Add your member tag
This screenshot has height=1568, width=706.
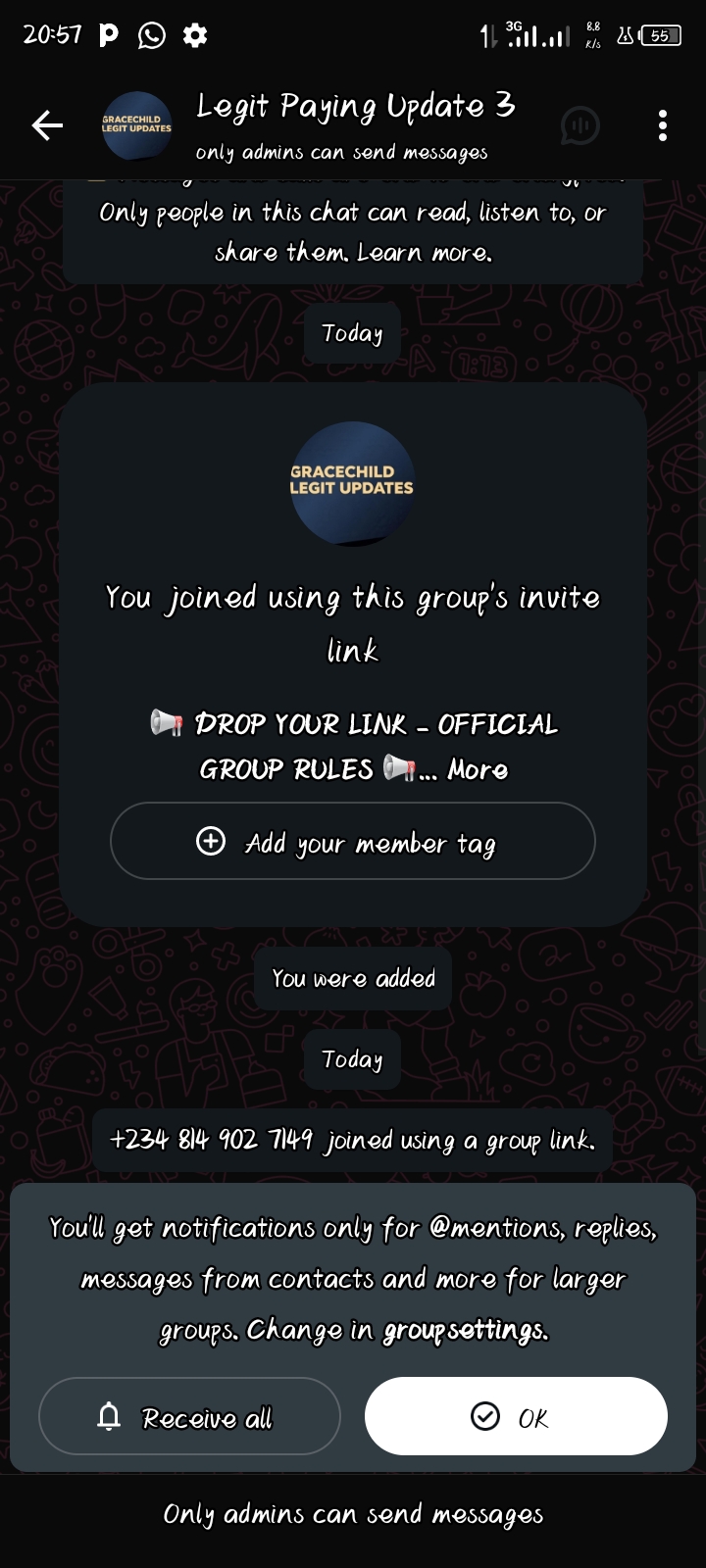tap(353, 842)
